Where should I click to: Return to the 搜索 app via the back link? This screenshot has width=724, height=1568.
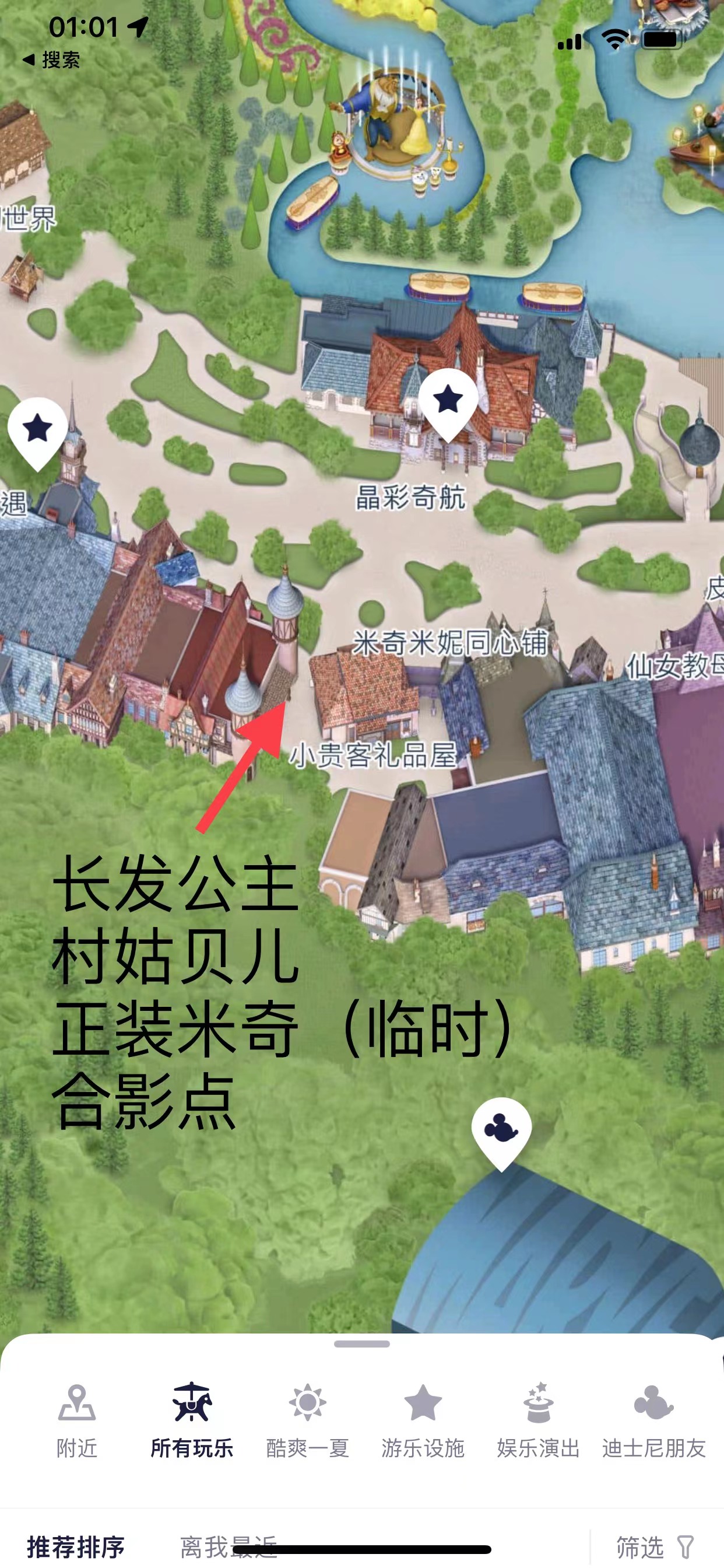coord(51,60)
